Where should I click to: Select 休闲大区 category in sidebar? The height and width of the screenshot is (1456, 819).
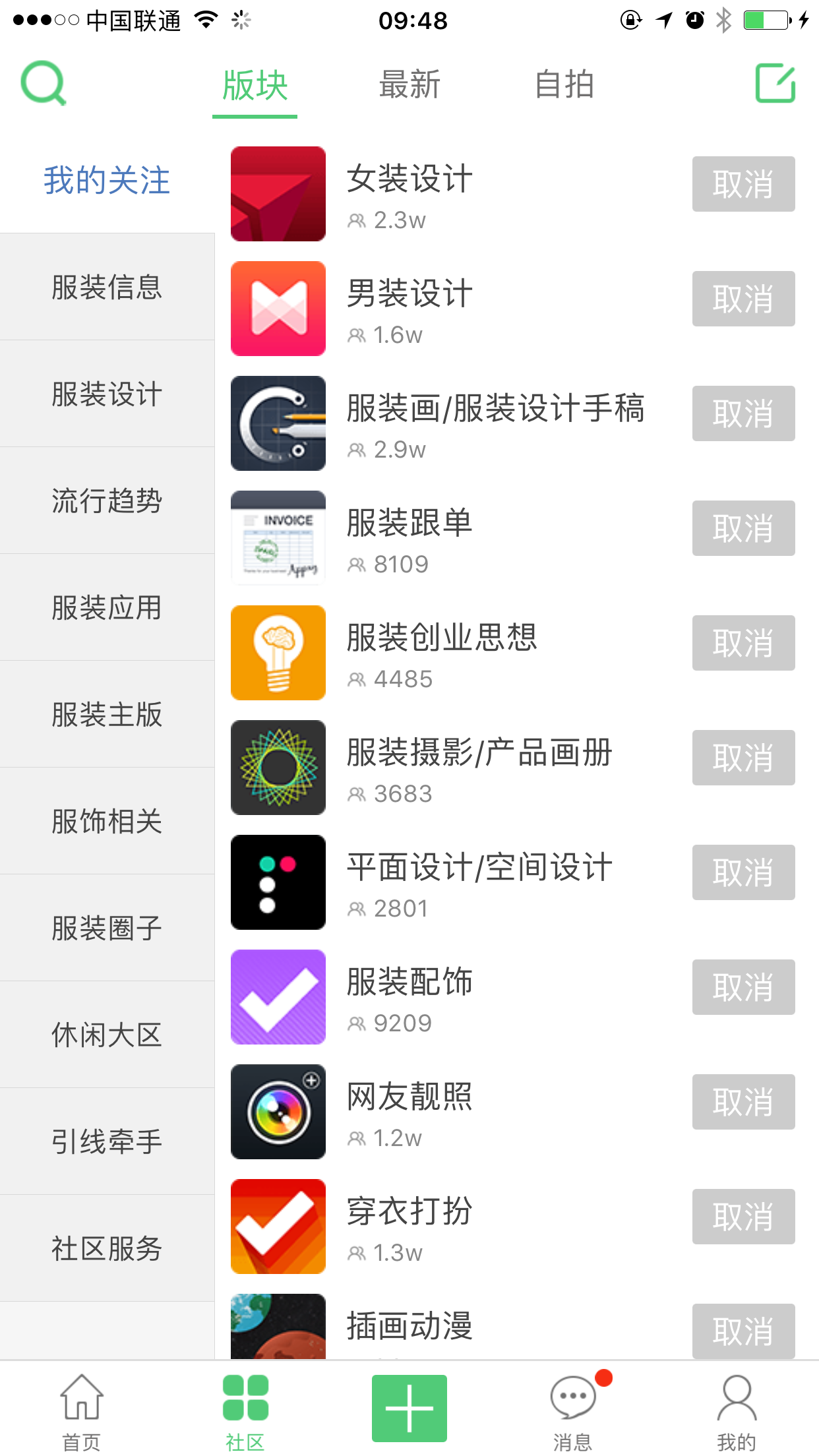tap(107, 1035)
